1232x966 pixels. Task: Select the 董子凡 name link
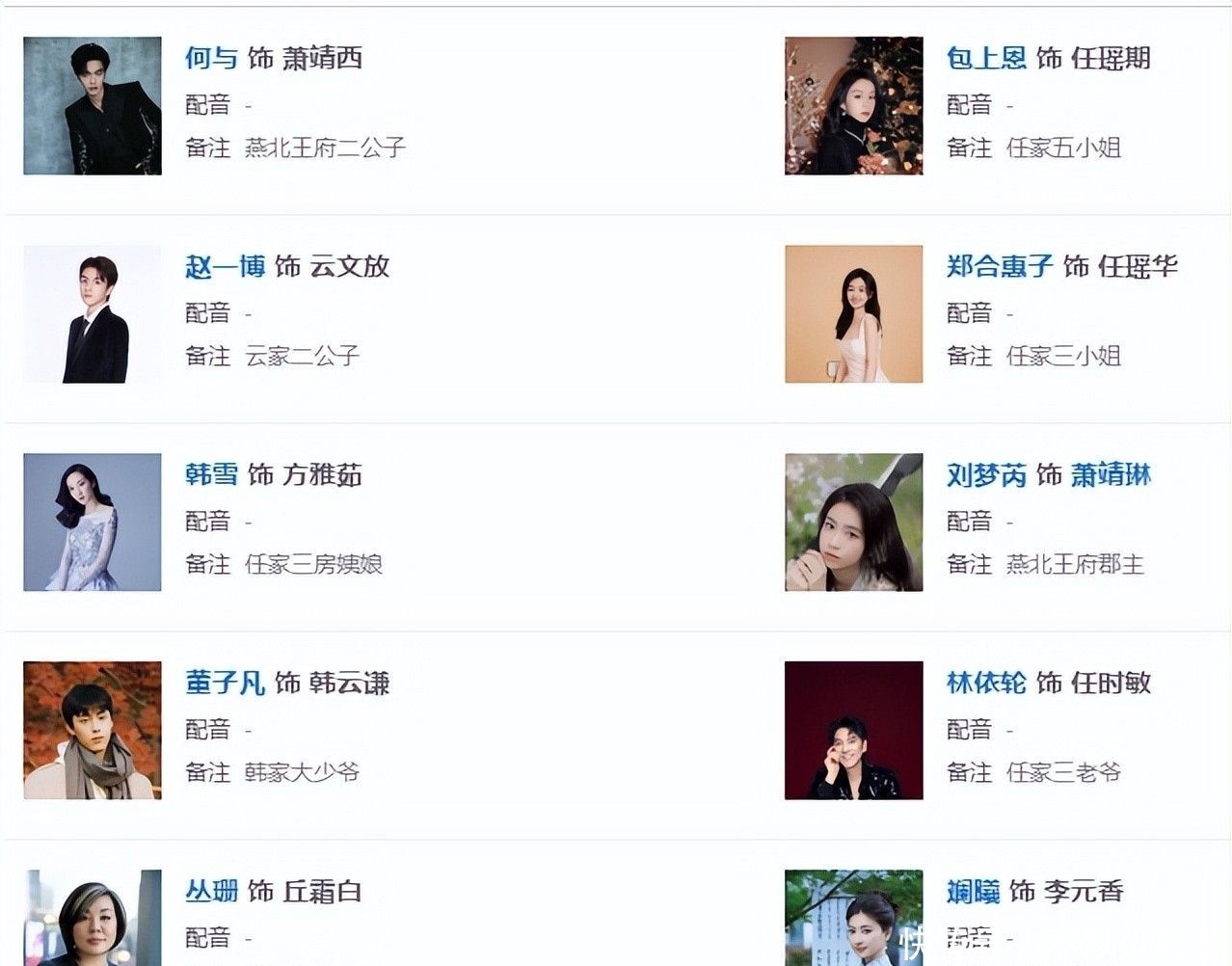(x=225, y=683)
